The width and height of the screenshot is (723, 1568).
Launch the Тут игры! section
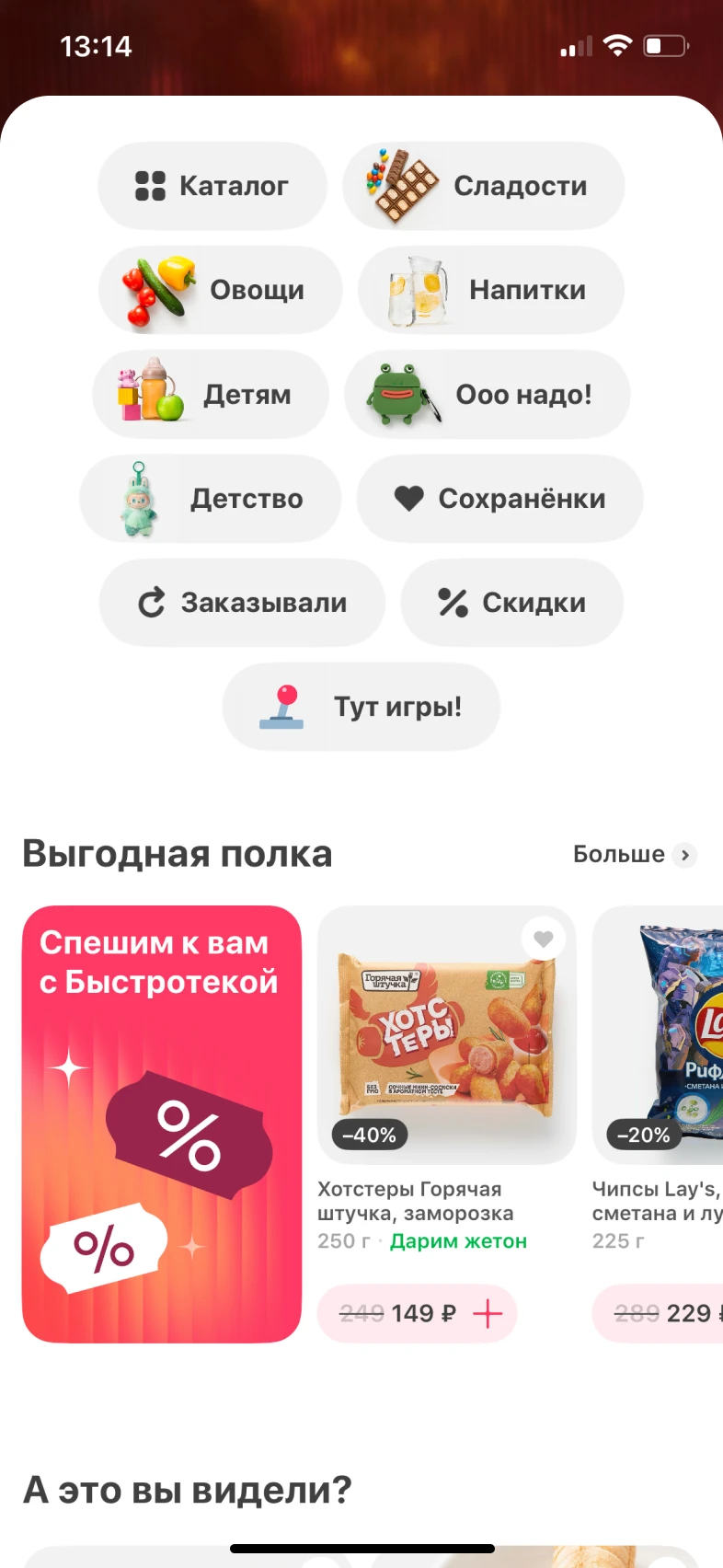point(361,707)
